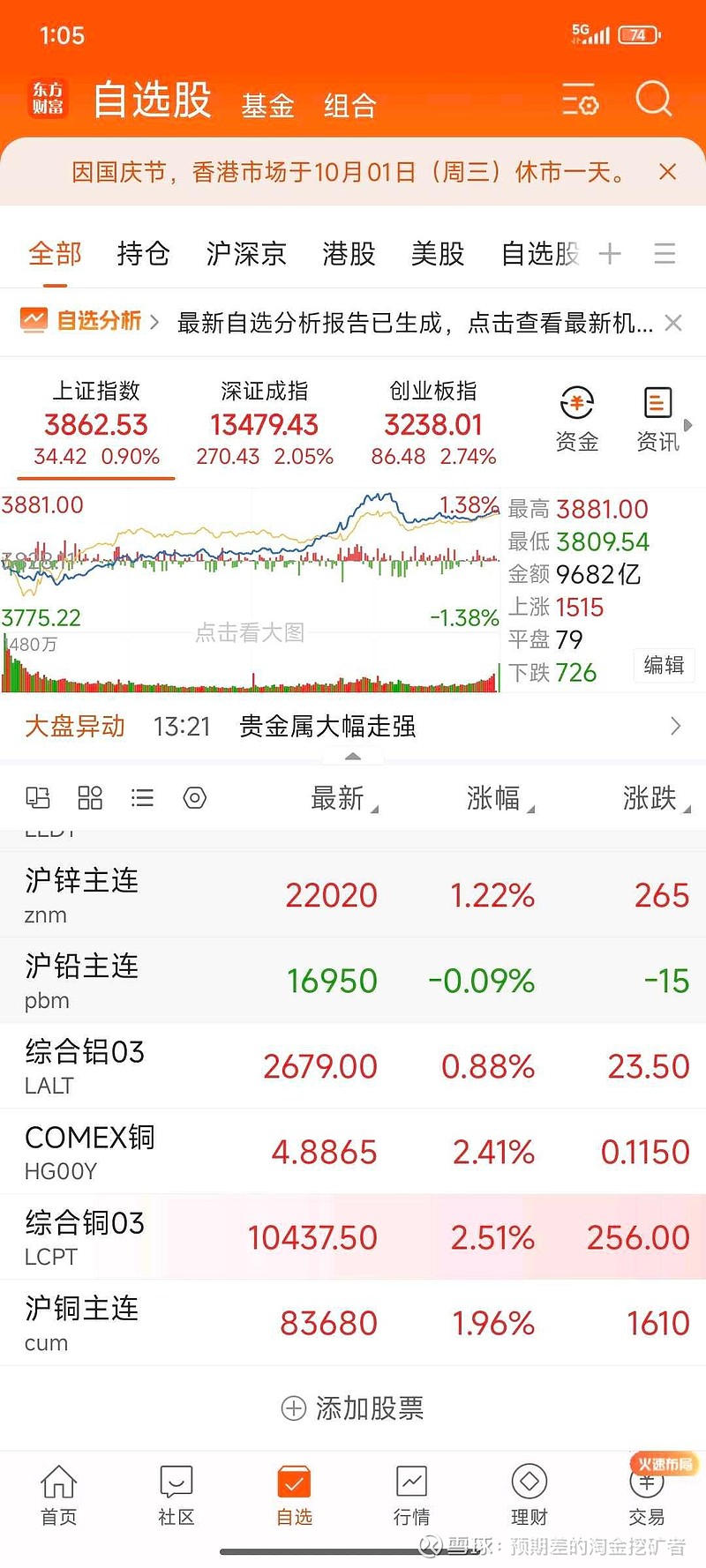Close the 自选分析 report banner
The image size is (706, 1568).
[673, 323]
